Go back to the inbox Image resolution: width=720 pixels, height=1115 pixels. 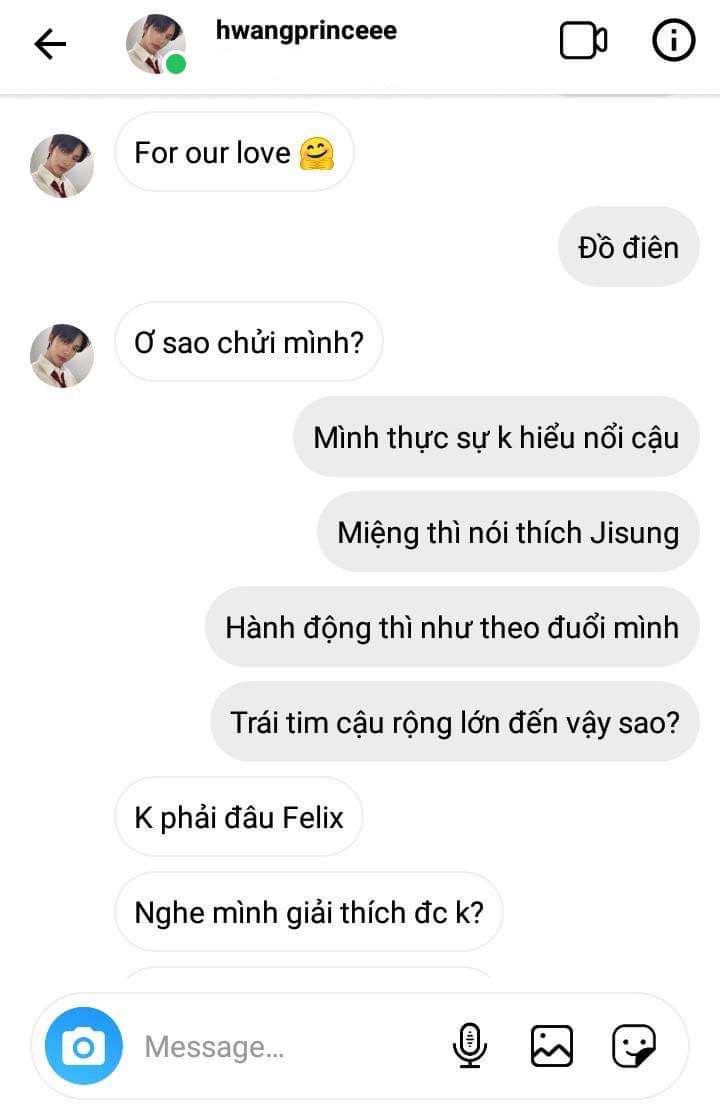(x=50, y=43)
